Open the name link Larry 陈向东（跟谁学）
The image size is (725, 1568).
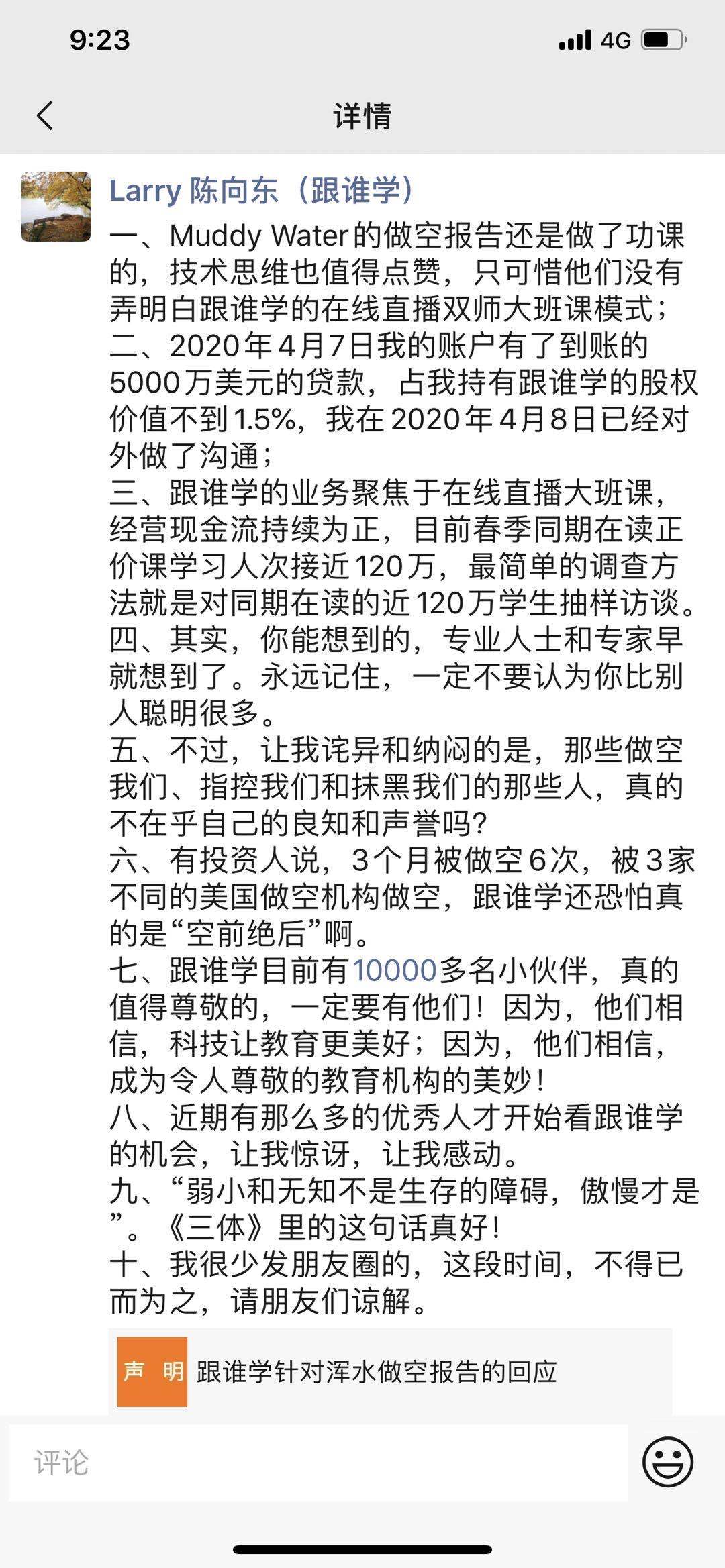(x=261, y=191)
